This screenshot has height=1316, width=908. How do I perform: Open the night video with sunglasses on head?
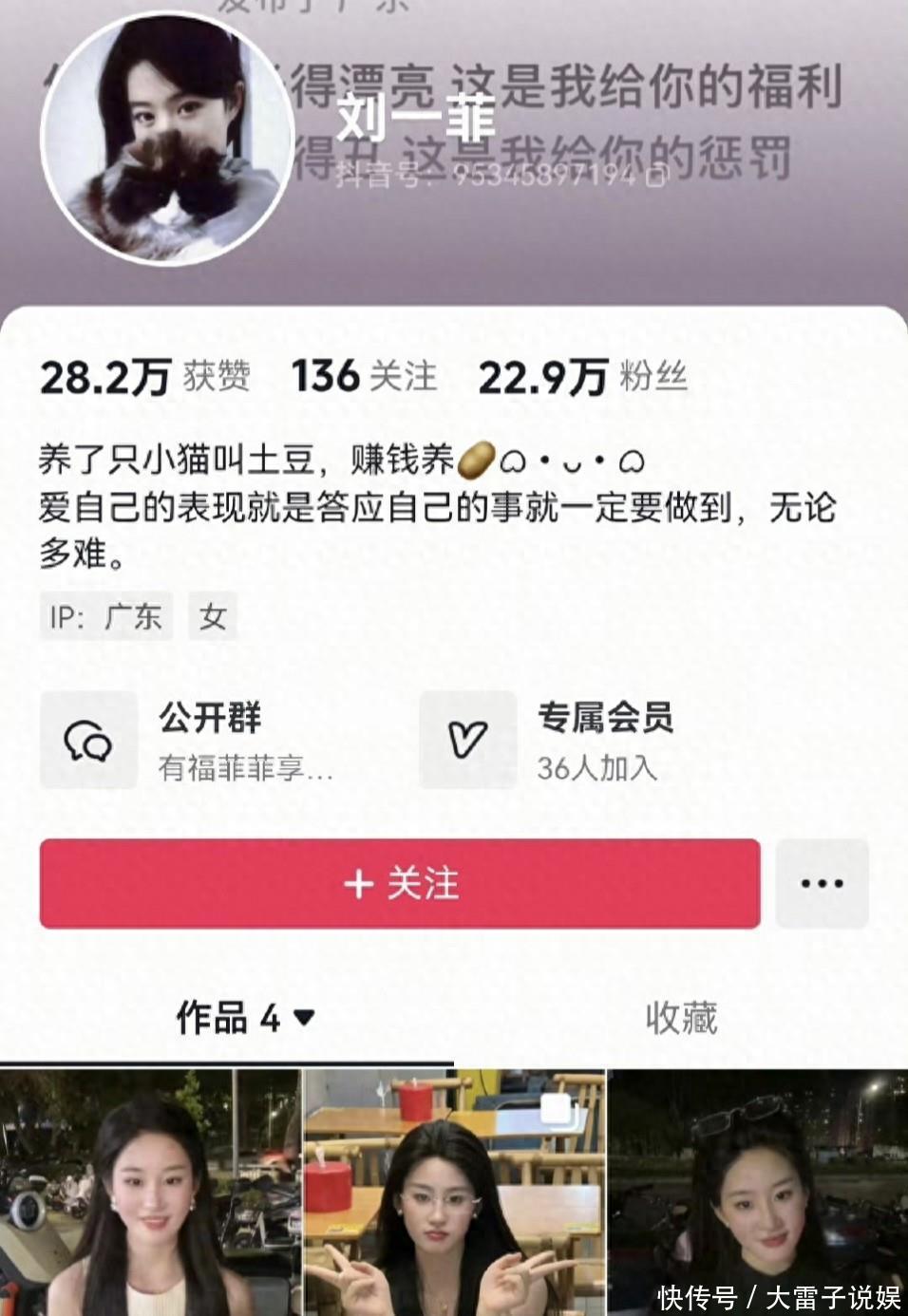pyautogui.click(x=757, y=1193)
